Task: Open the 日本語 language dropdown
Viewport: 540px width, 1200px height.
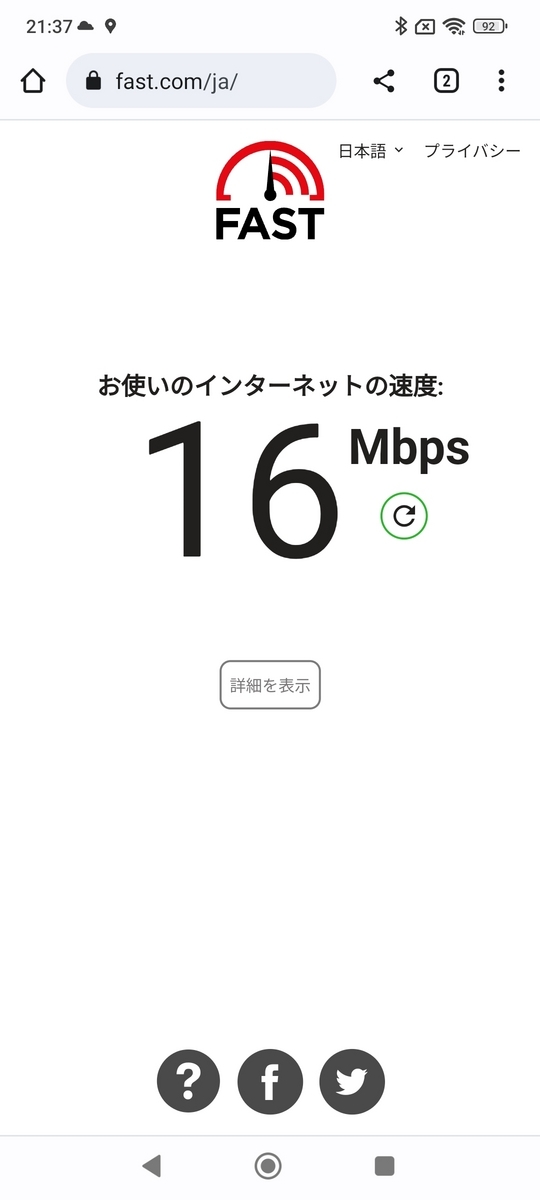Action: tap(370, 151)
